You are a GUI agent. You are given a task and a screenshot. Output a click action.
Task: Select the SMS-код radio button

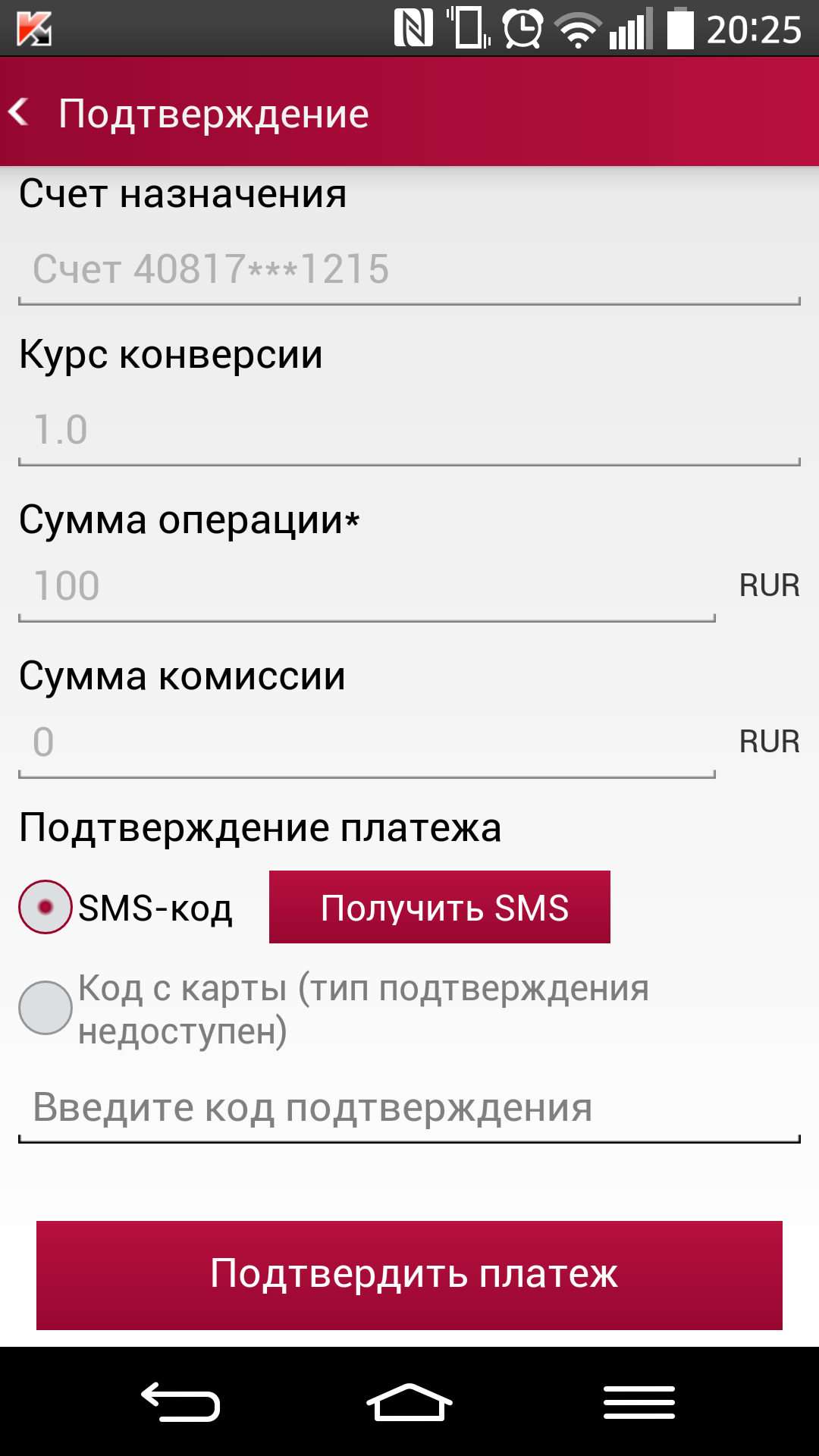[x=45, y=907]
